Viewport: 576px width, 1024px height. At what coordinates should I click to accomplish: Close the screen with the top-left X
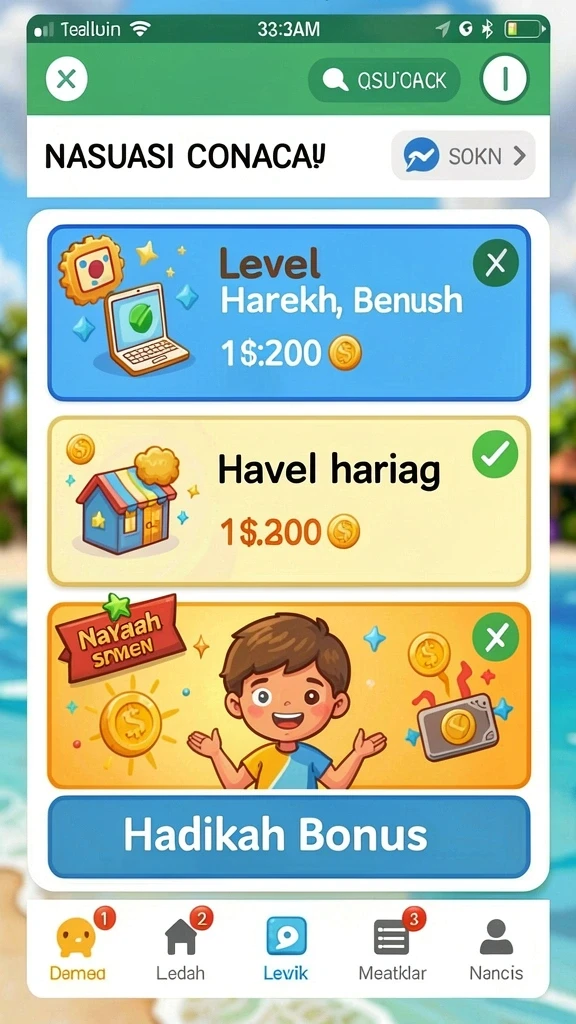click(x=67, y=80)
